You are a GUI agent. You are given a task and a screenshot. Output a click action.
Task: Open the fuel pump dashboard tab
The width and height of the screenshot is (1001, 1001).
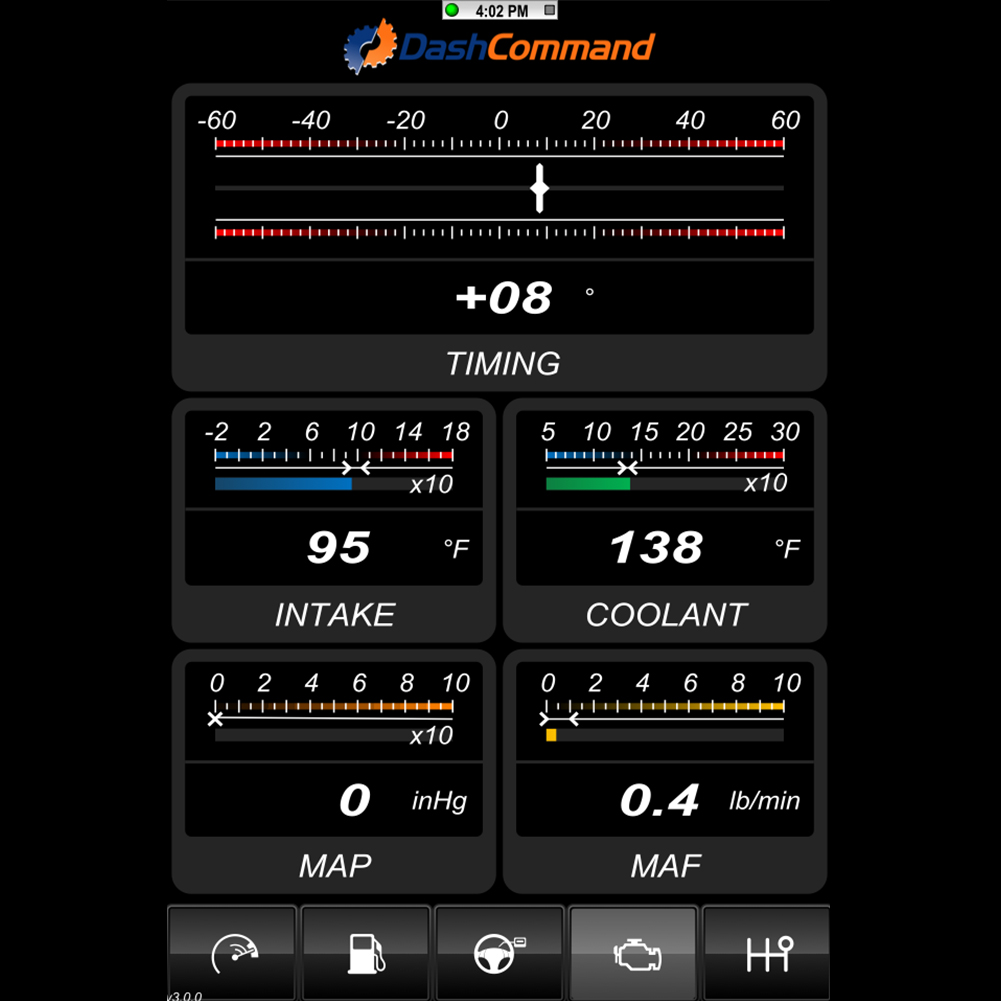point(366,953)
